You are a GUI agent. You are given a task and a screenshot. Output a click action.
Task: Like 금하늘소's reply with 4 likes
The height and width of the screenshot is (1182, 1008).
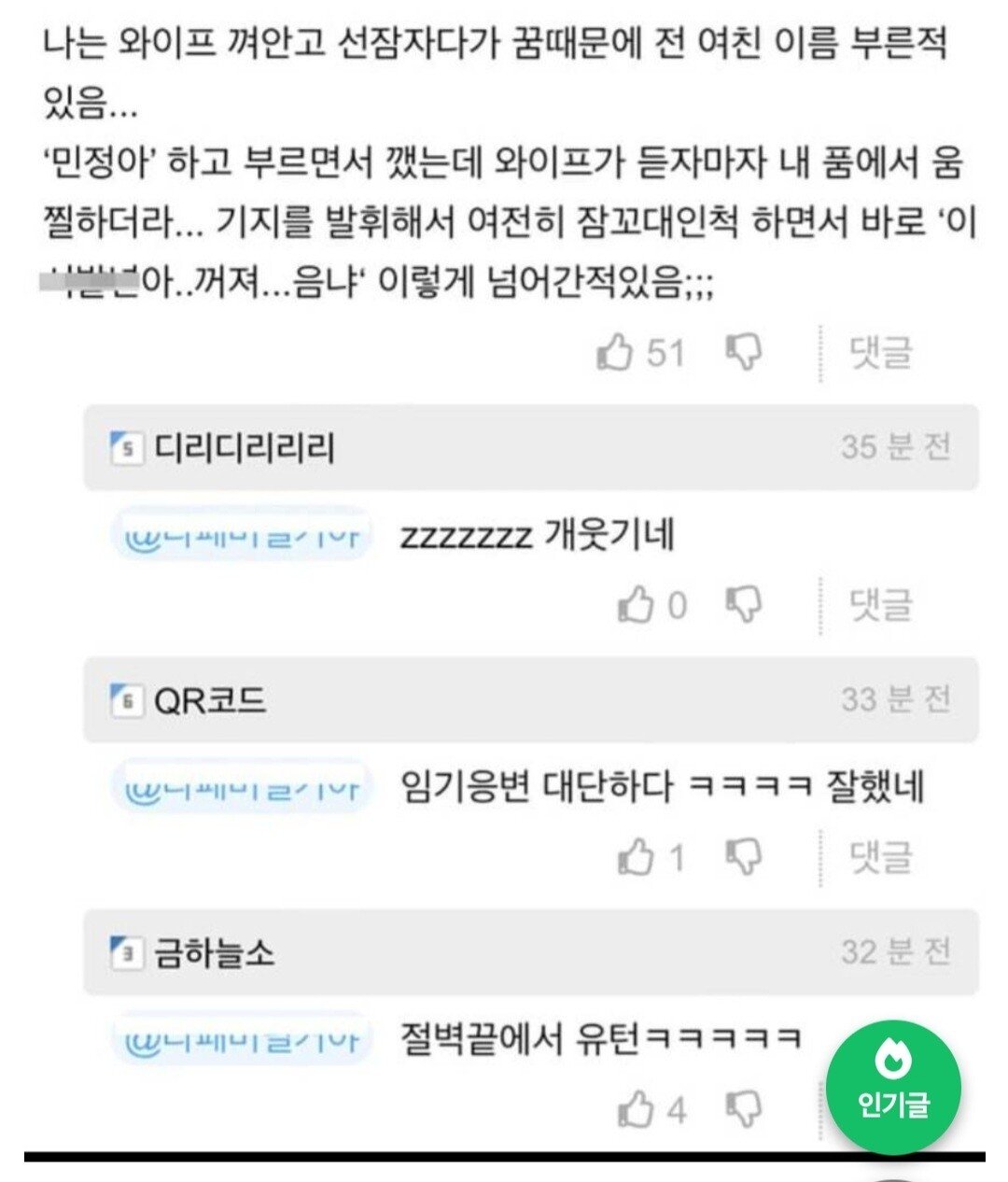pos(637,1109)
